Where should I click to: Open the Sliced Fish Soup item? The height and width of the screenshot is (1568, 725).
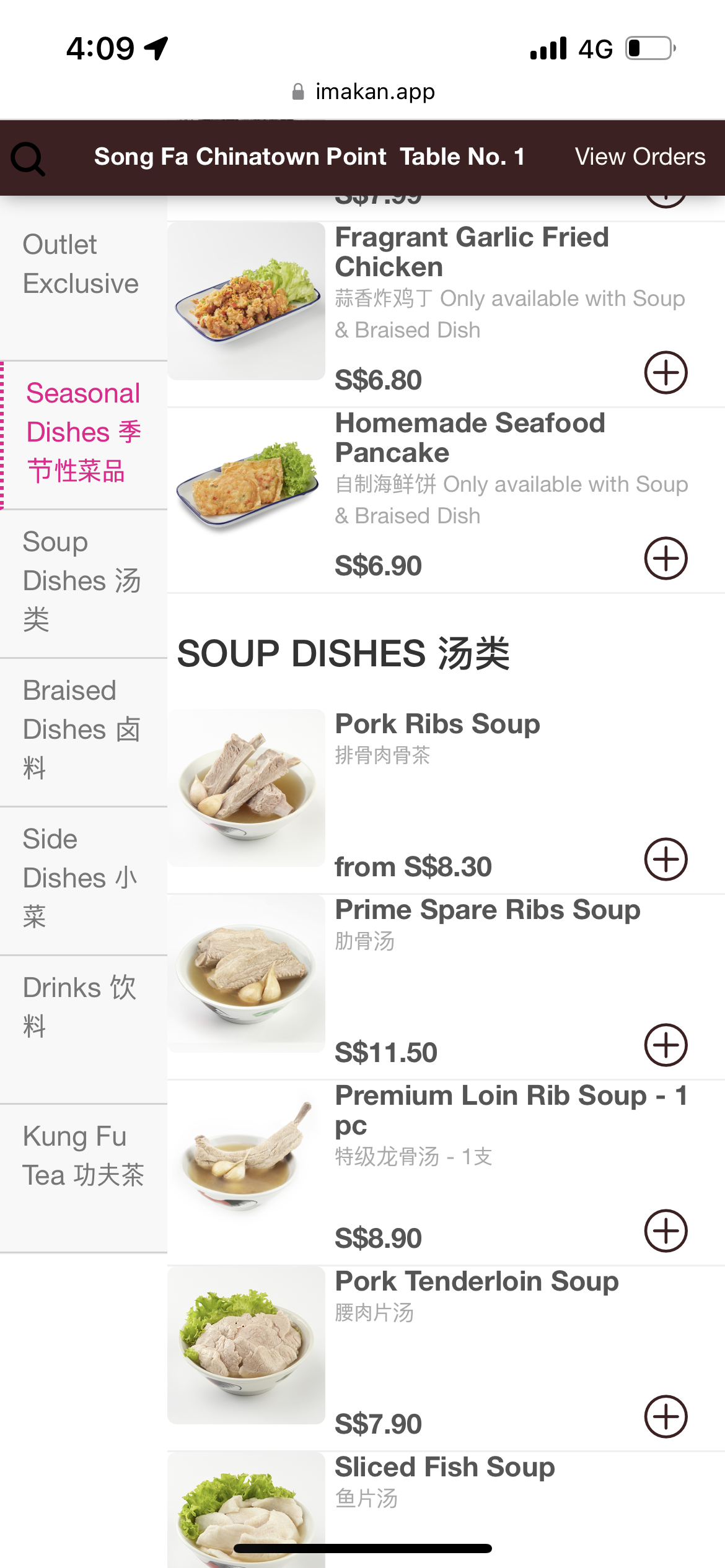point(445,1468)
